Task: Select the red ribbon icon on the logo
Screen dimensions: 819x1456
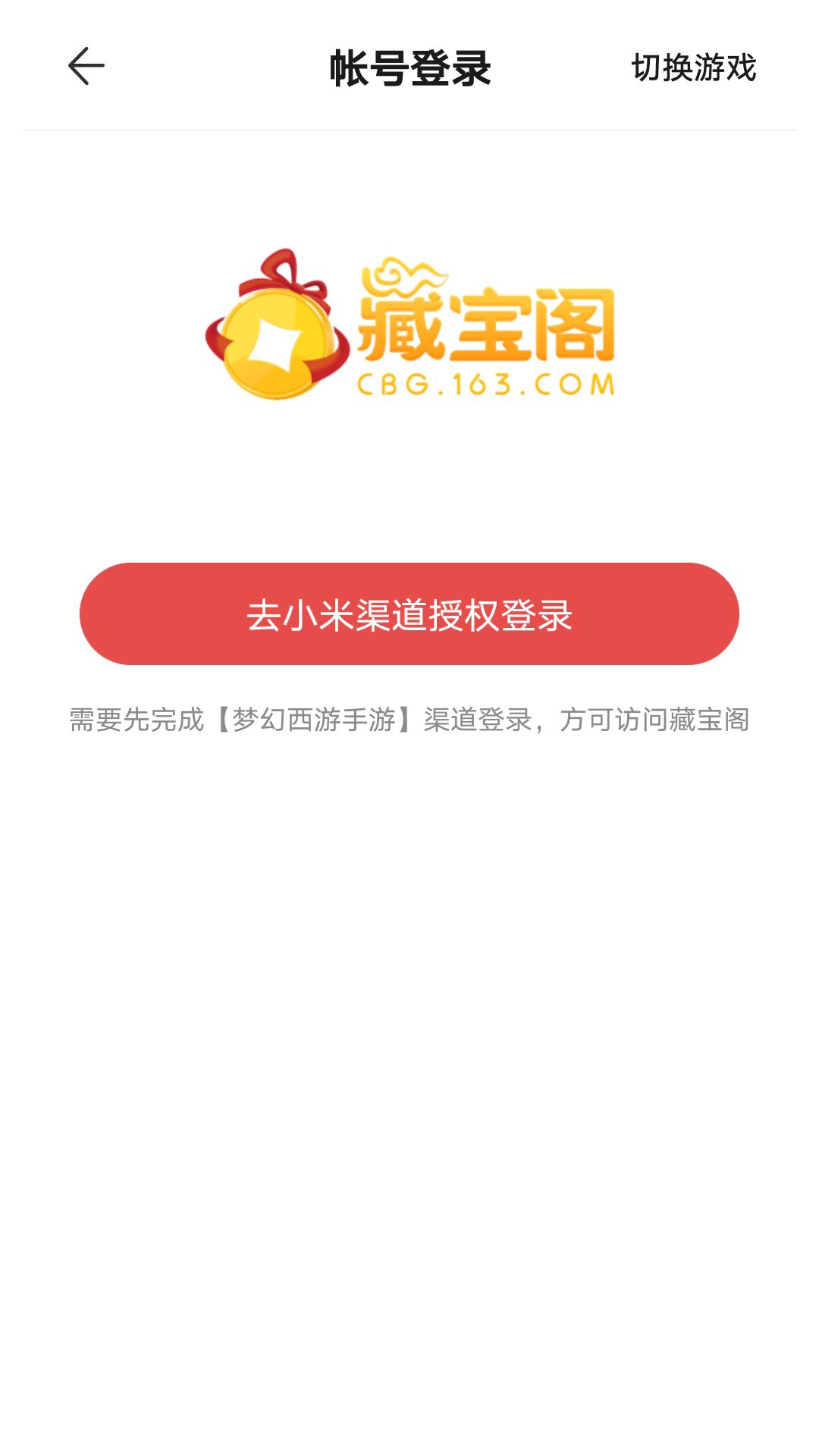Action: [281, 273]
